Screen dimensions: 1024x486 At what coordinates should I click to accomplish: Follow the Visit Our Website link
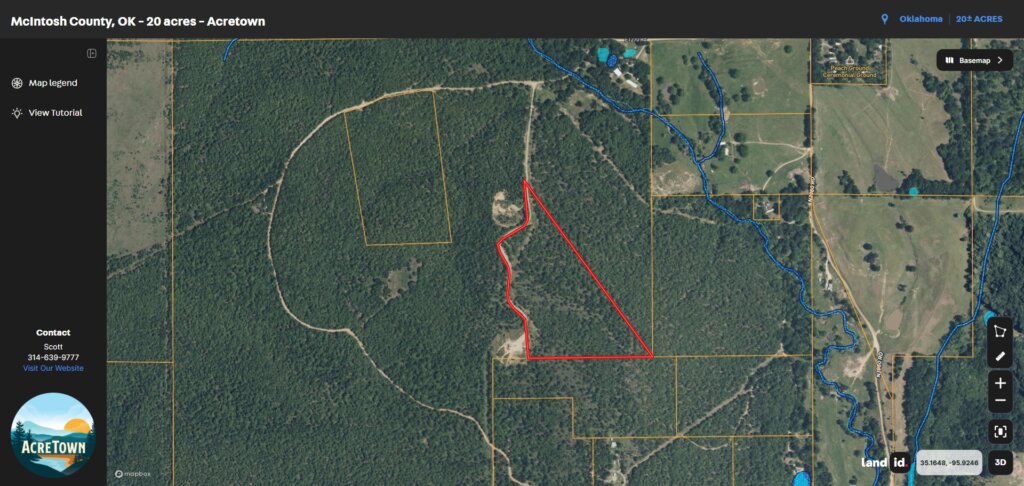tap(53, 368)
